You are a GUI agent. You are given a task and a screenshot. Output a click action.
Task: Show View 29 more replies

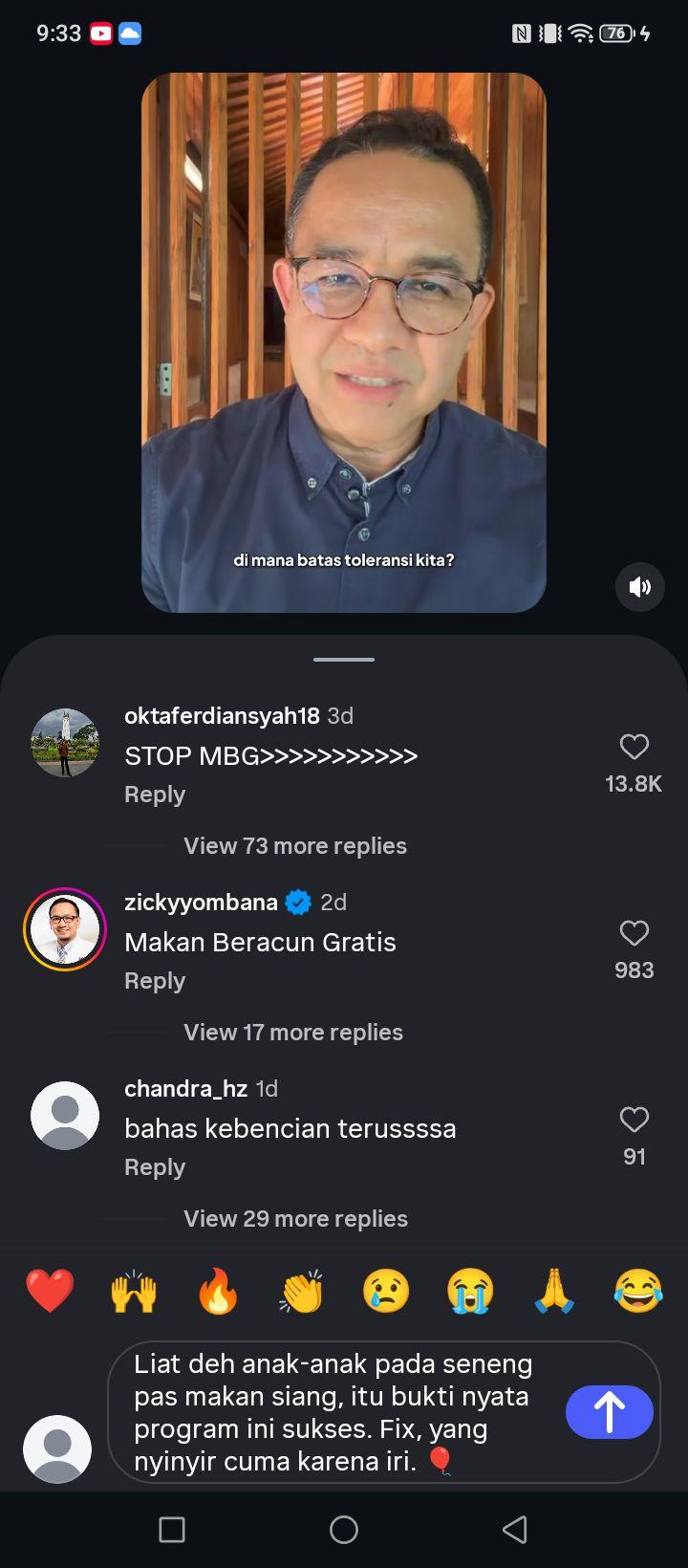(295, 1219)
